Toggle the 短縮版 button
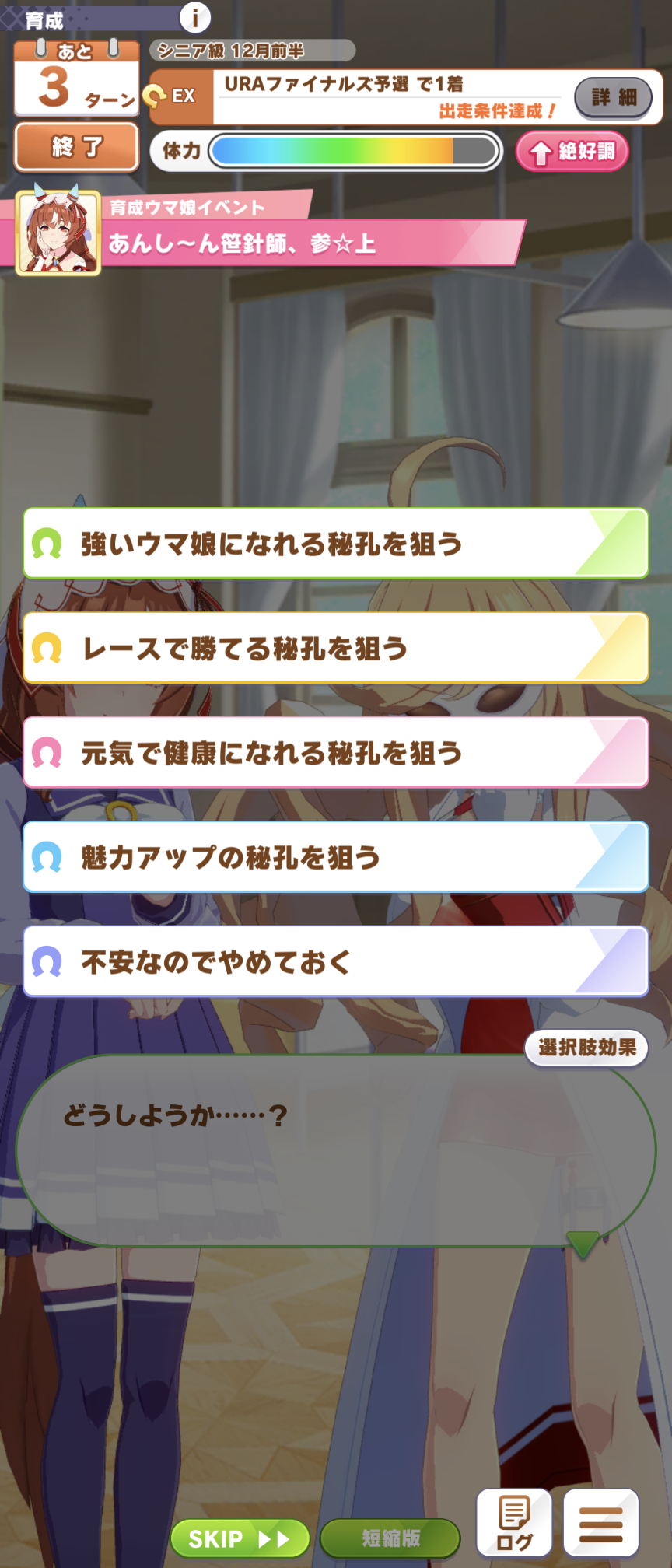The image size is (672, 1568). (390, 1538)
